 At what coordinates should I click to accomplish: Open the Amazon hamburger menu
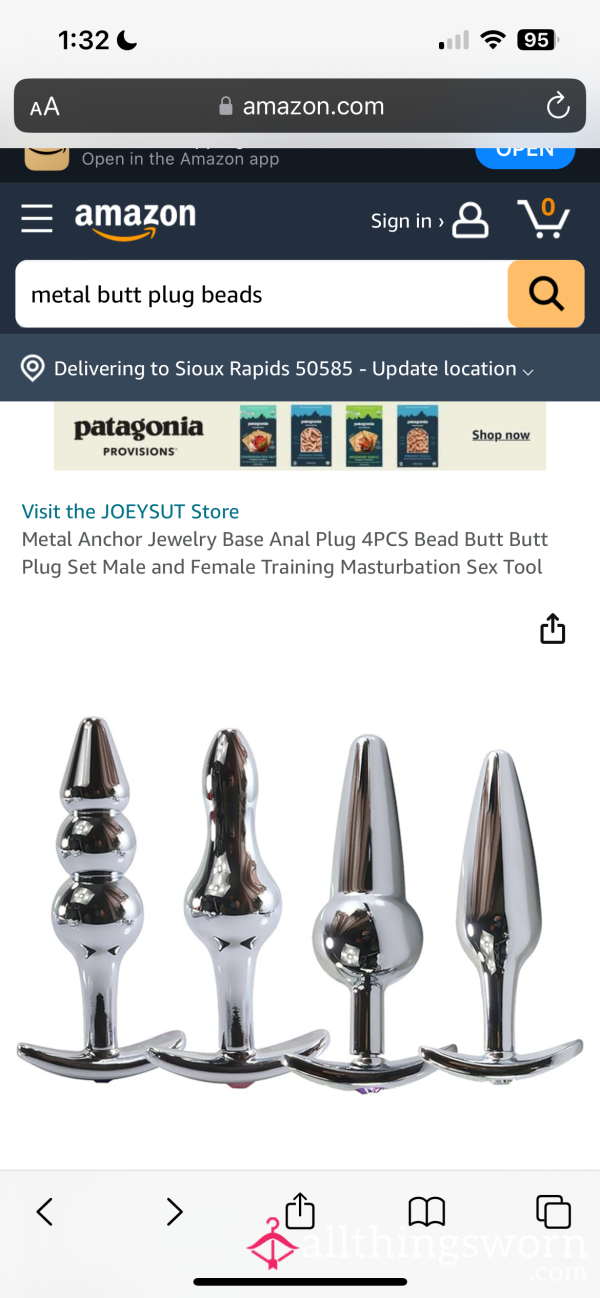[37, 218]
